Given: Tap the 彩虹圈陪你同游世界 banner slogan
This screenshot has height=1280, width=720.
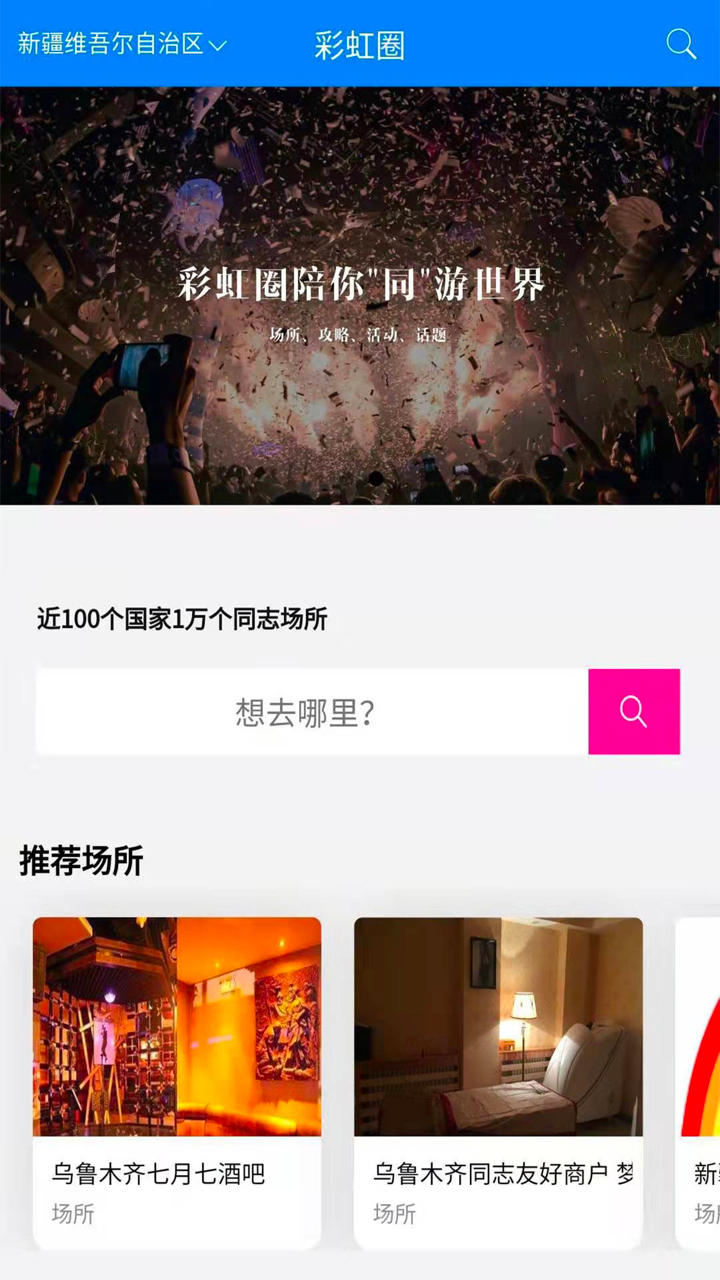Looking at the screenshot, I should (x=360, y=285).
